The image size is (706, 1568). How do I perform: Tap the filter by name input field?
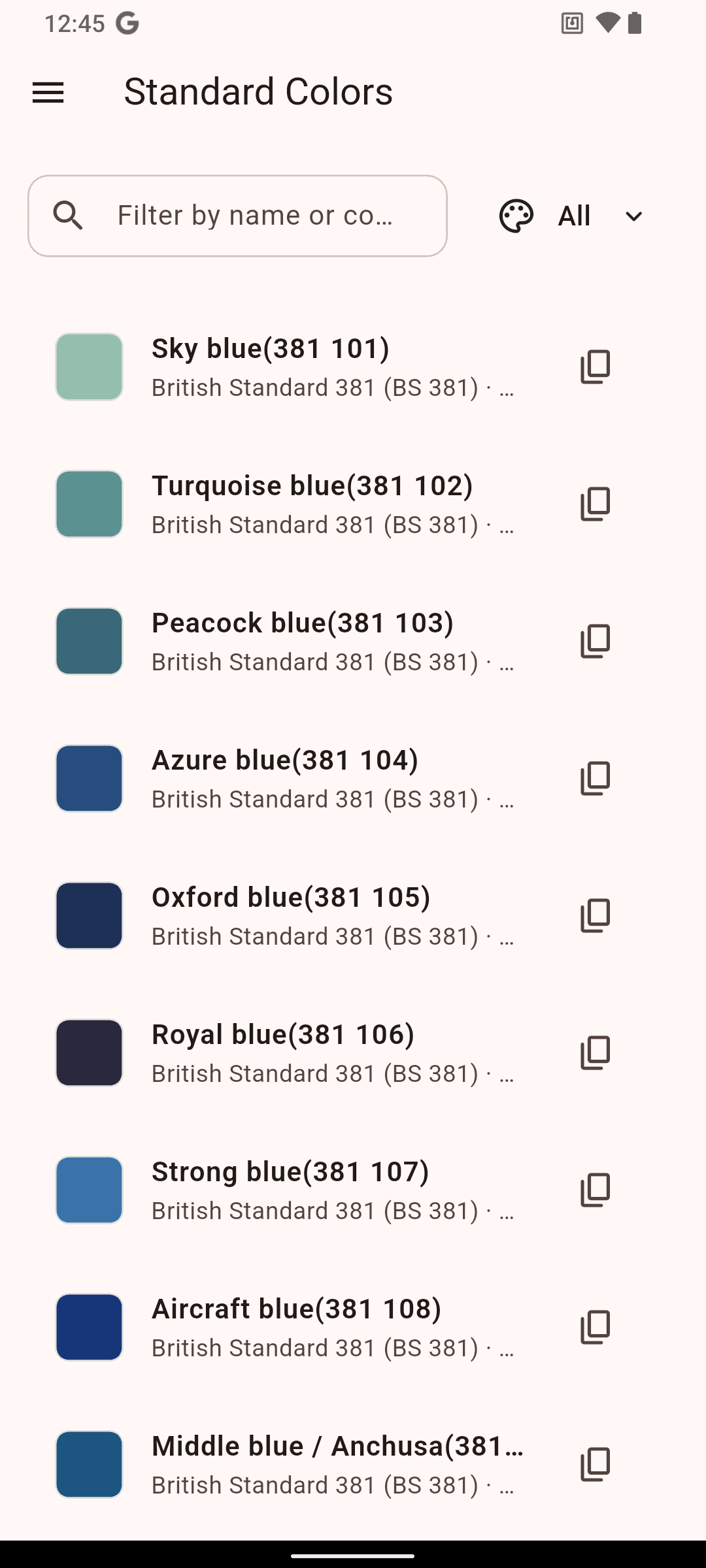[x=261, y=215]
